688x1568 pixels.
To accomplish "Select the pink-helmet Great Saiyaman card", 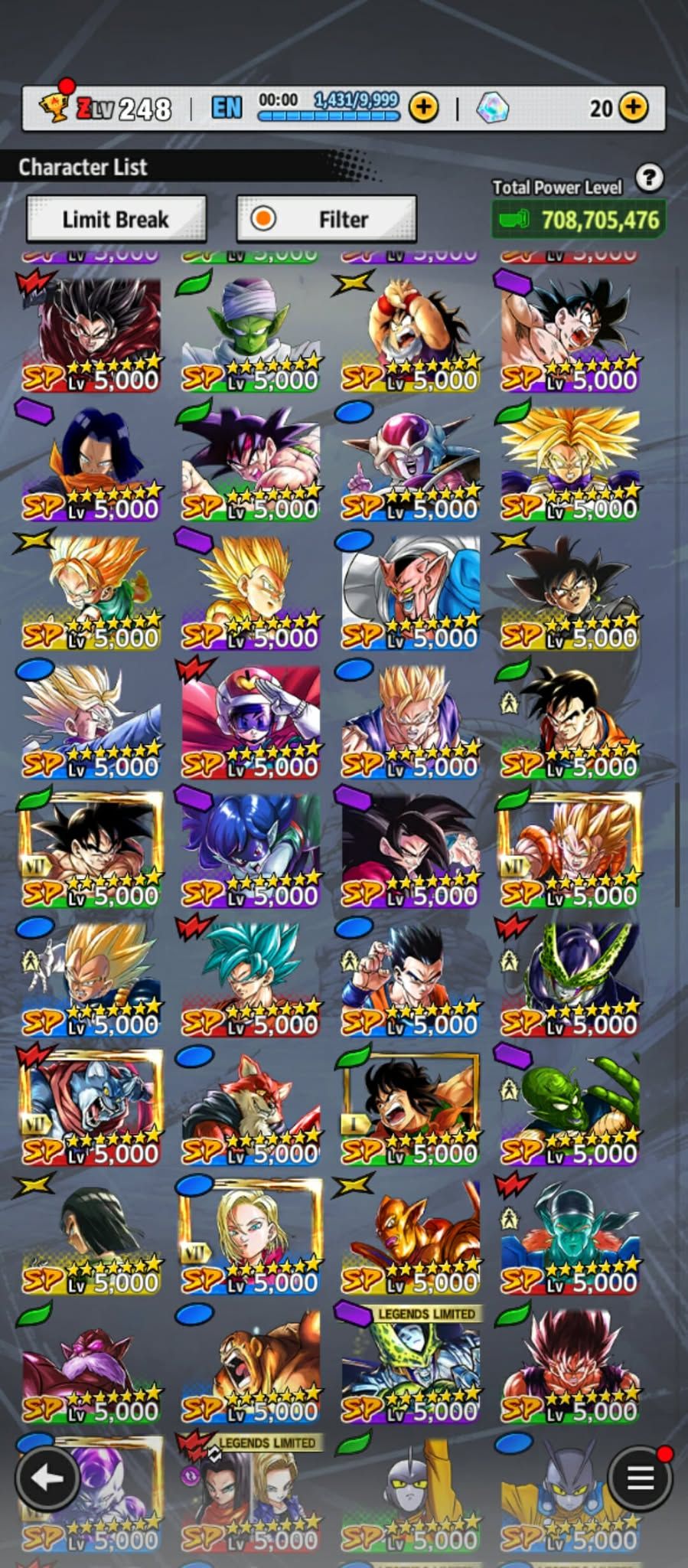I will (x=251, y=721).
